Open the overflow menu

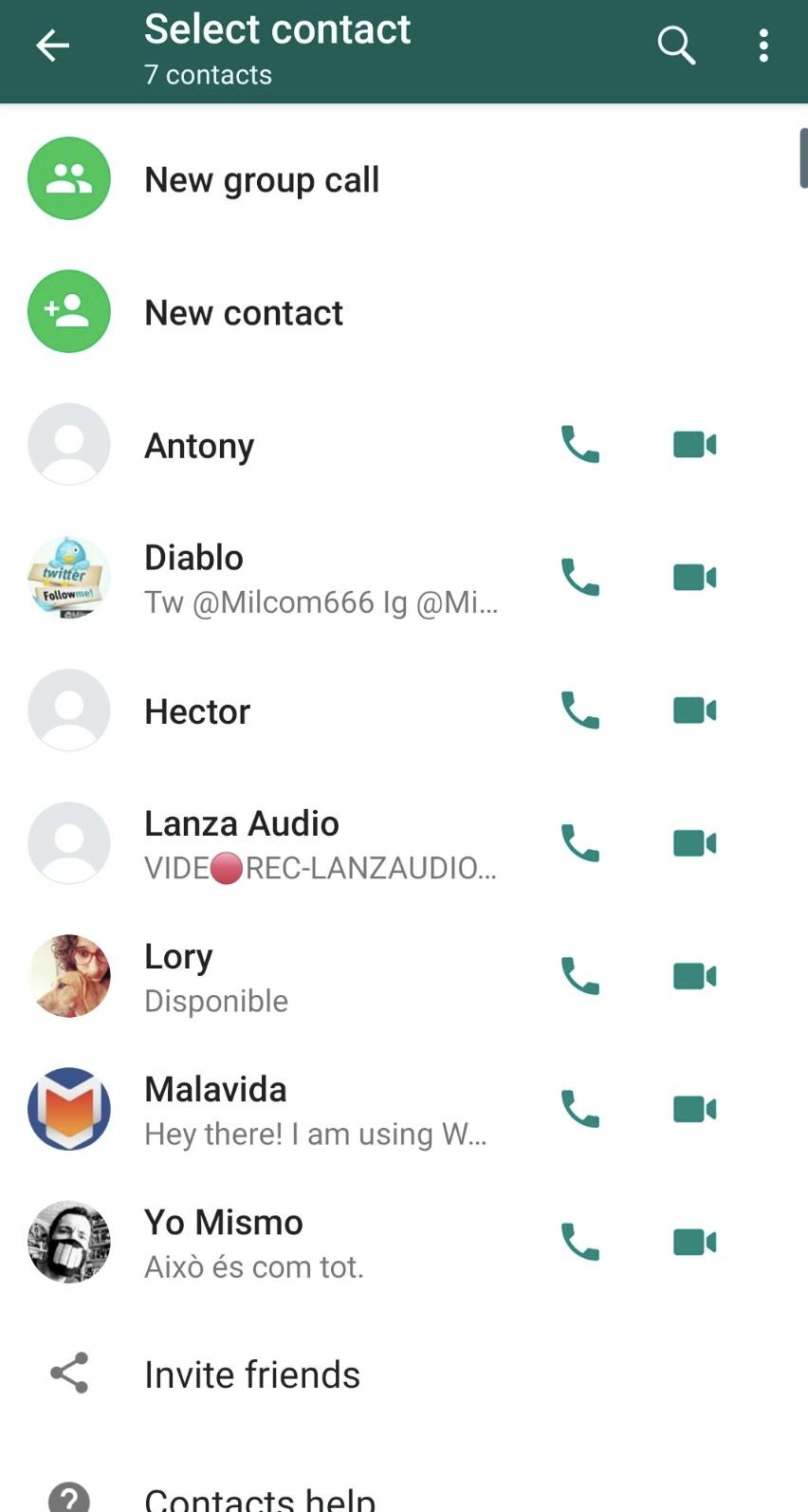click(x=763, y=45)
